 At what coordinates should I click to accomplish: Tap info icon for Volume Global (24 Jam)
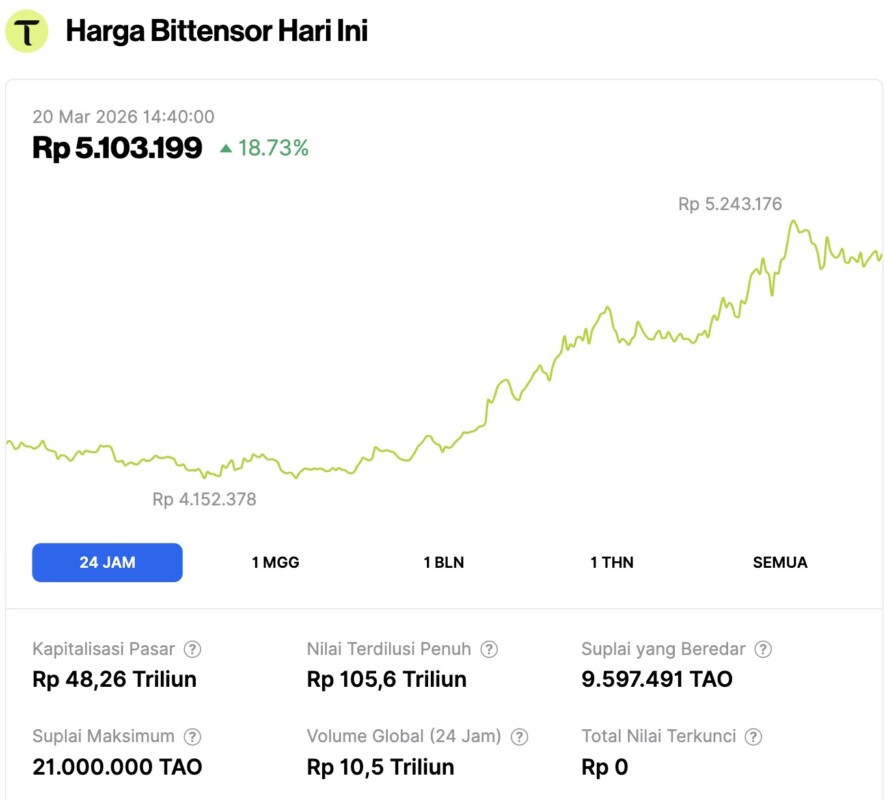click(519, 737)
